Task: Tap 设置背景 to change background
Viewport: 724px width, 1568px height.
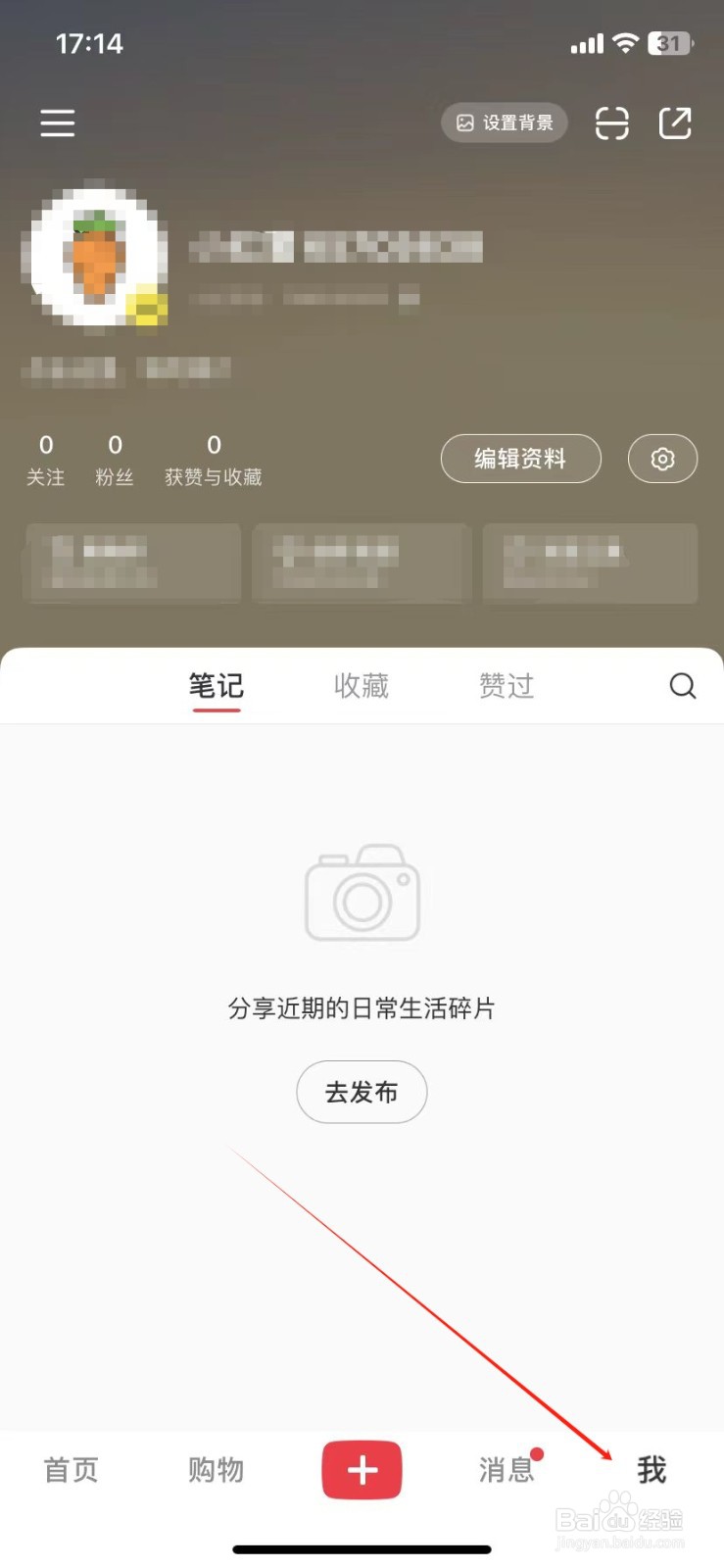Action: tap(505, 122)
